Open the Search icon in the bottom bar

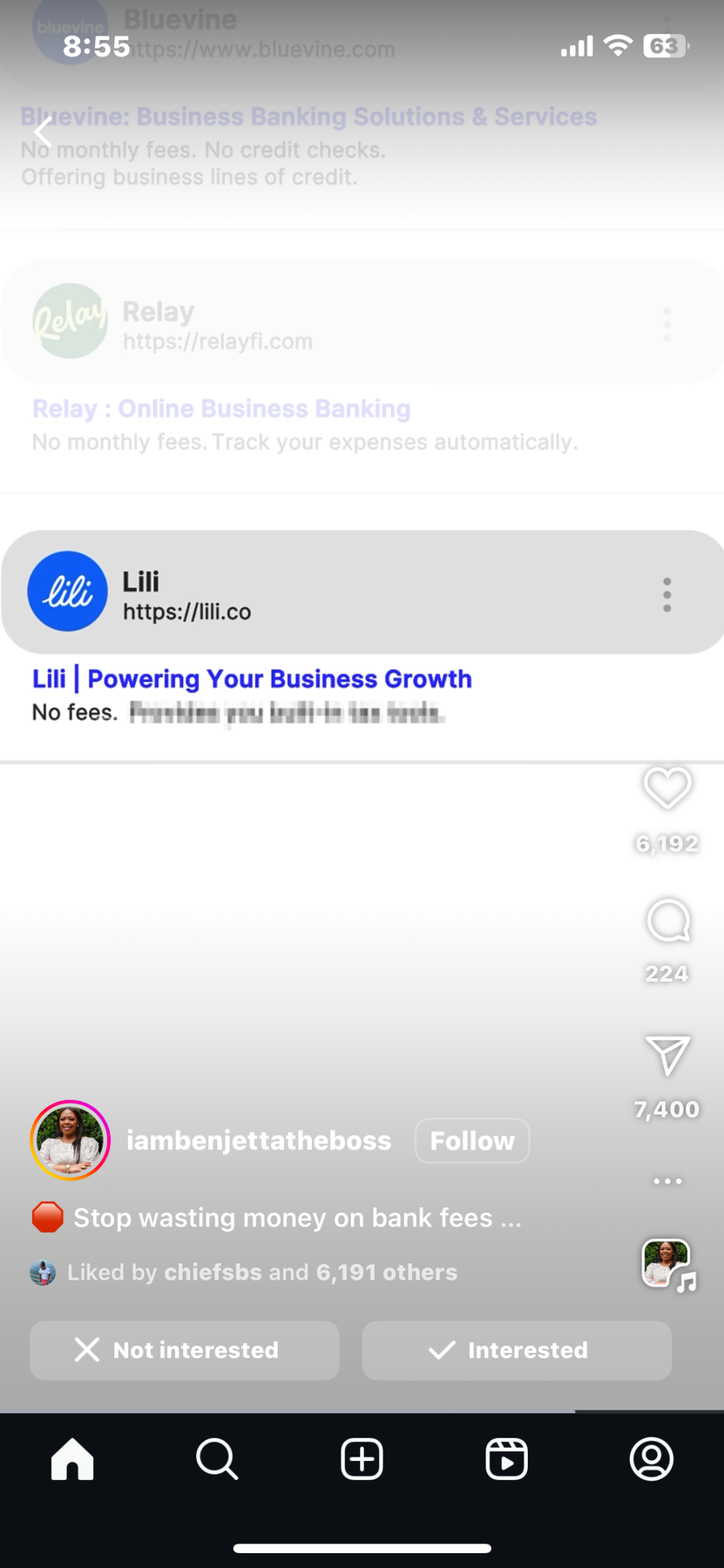pyautogui.click(x=217, y=1459)
